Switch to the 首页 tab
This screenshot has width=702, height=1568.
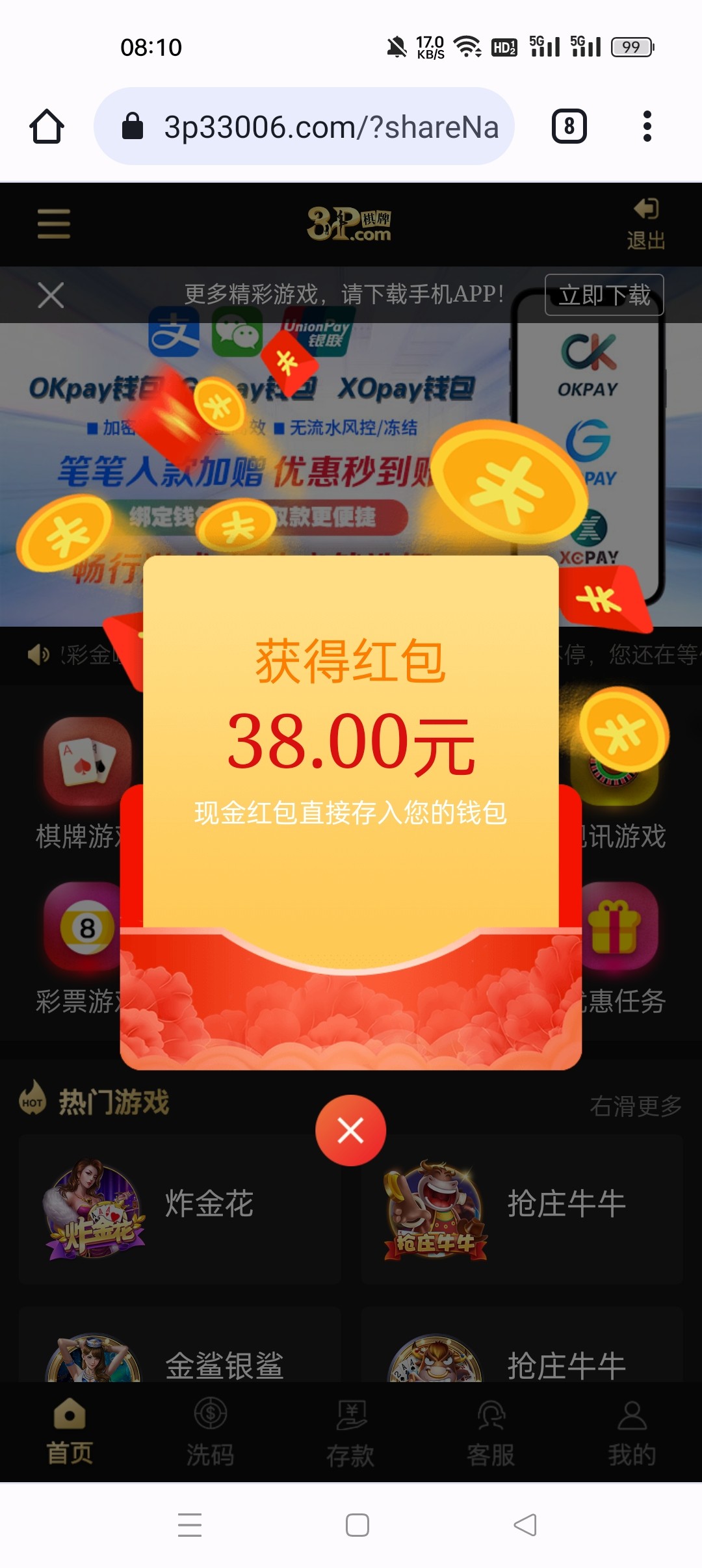pos(70,1433)
